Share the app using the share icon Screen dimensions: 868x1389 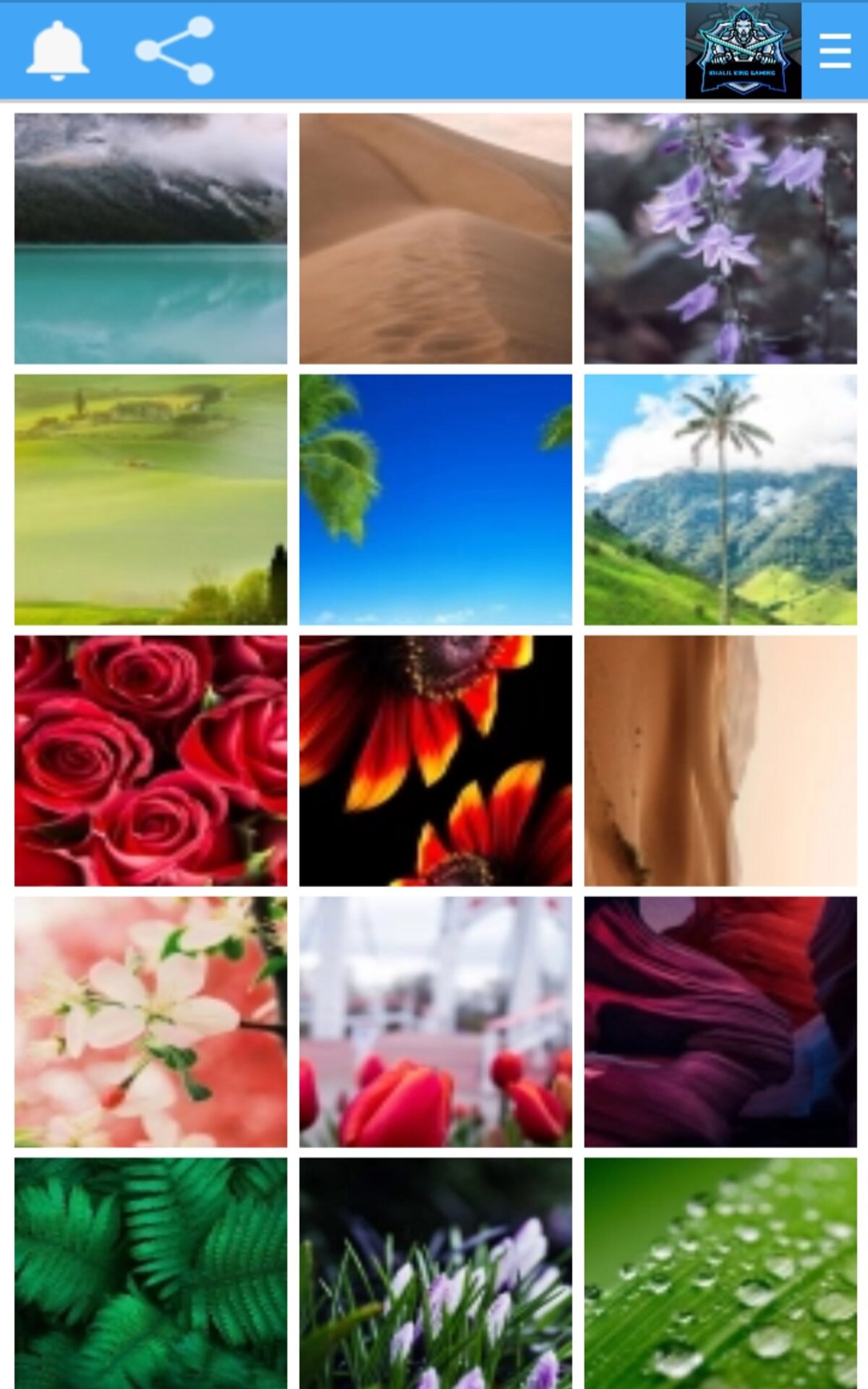click(174, 51)
